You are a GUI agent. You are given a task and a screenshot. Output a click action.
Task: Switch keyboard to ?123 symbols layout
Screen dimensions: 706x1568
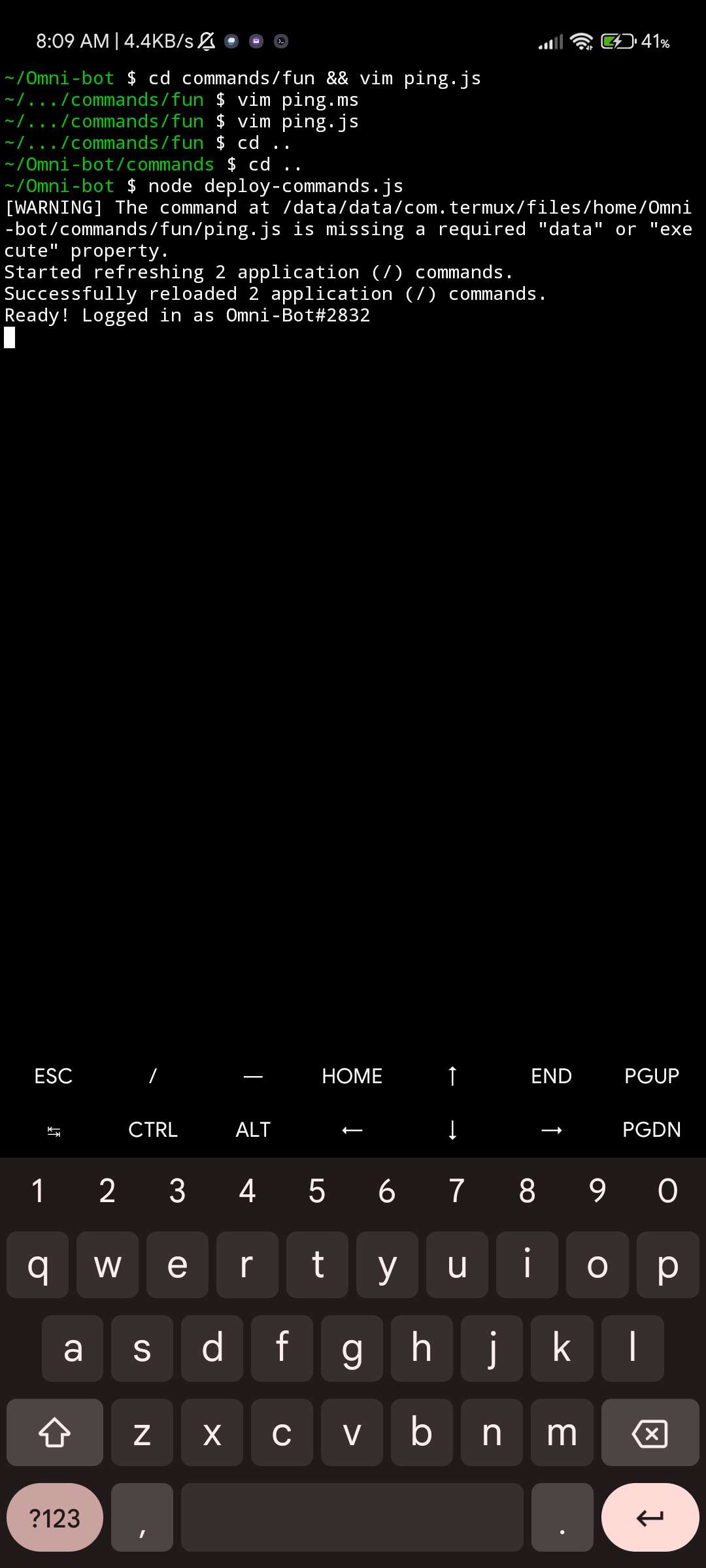(x=55, y=1518)
